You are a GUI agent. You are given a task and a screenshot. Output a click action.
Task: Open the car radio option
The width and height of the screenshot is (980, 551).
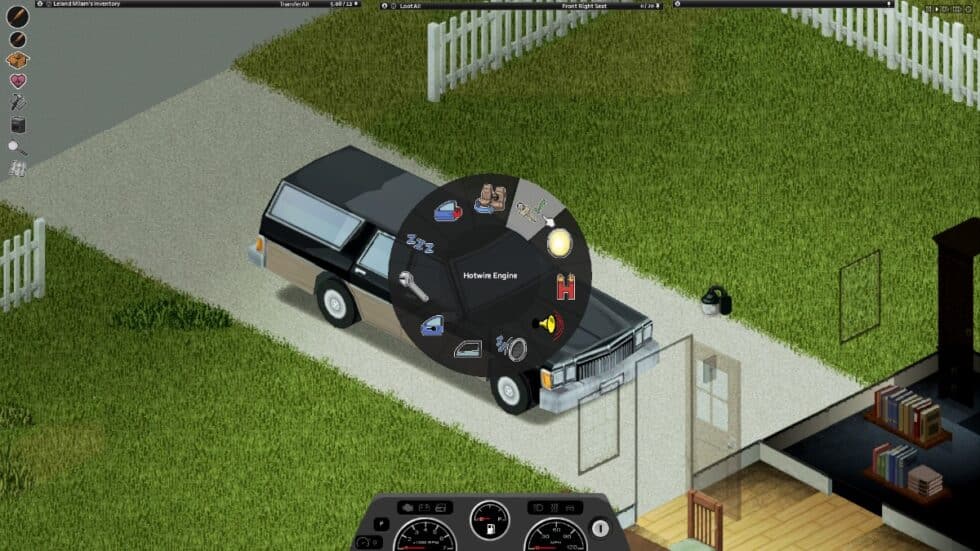[511, 348]
